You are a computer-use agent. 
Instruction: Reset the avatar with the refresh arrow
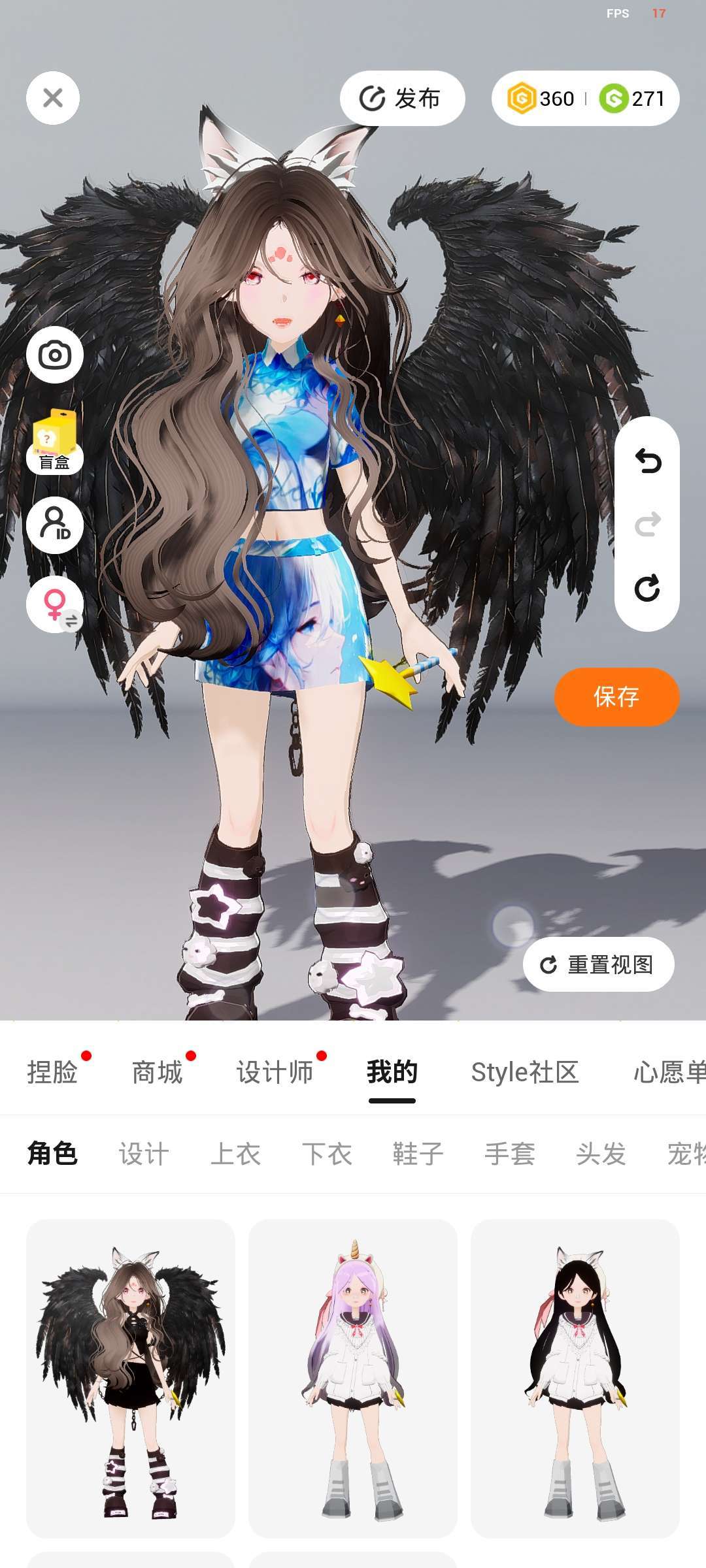(647, 588)
